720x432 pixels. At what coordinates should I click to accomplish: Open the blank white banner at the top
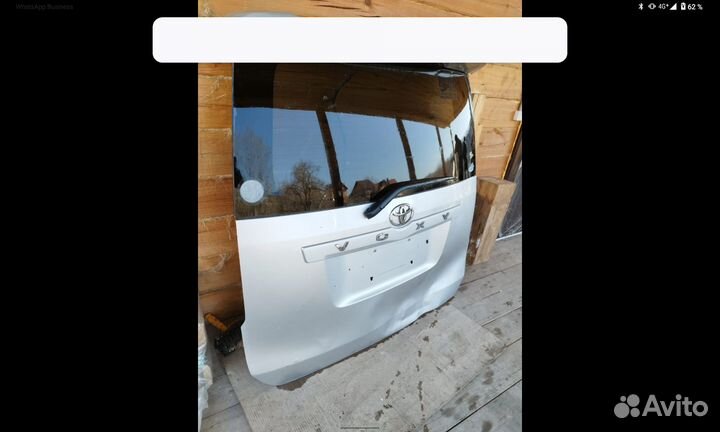360,40
